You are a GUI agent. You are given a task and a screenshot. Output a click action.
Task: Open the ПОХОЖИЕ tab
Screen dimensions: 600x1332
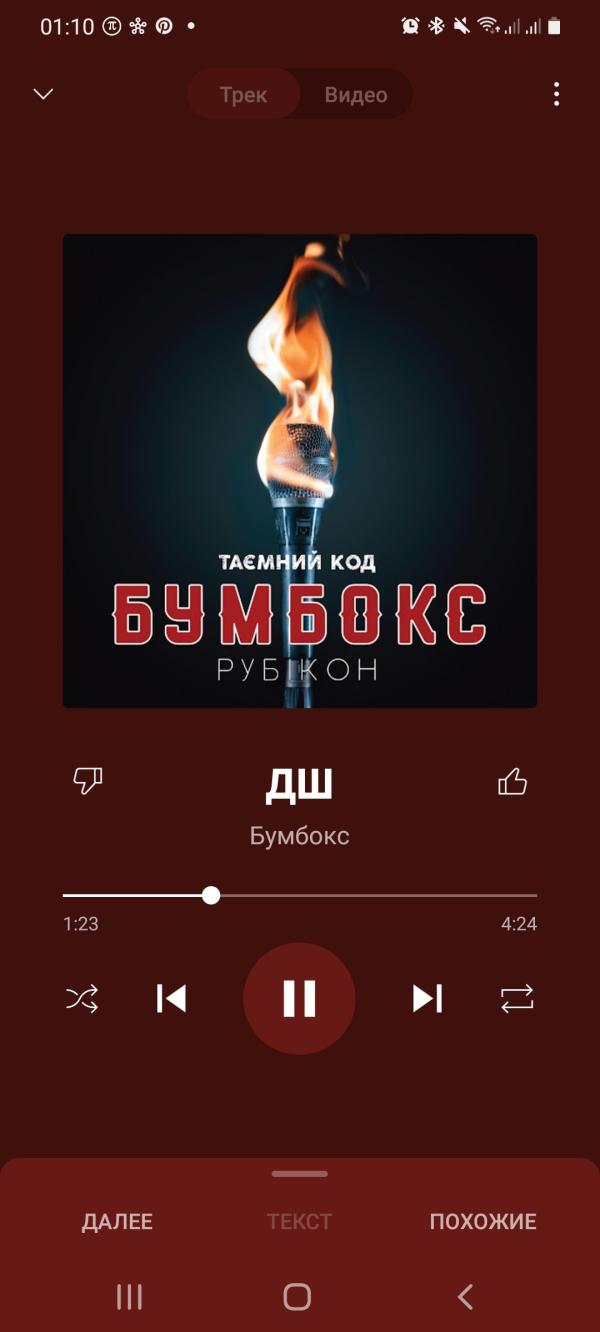click(x=483, y=1221)
